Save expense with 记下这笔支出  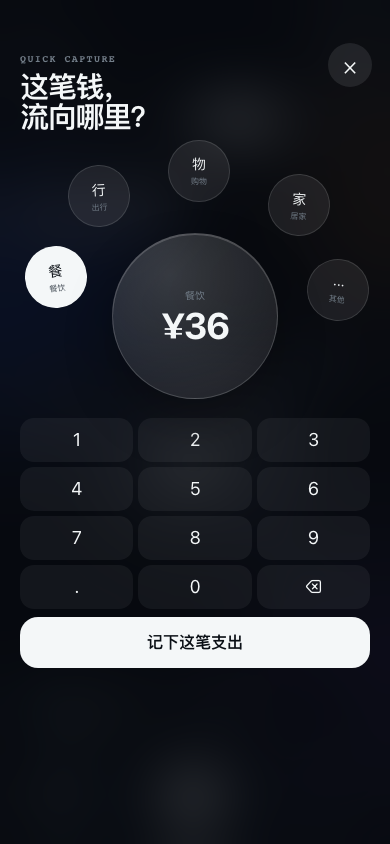[195, 643]
